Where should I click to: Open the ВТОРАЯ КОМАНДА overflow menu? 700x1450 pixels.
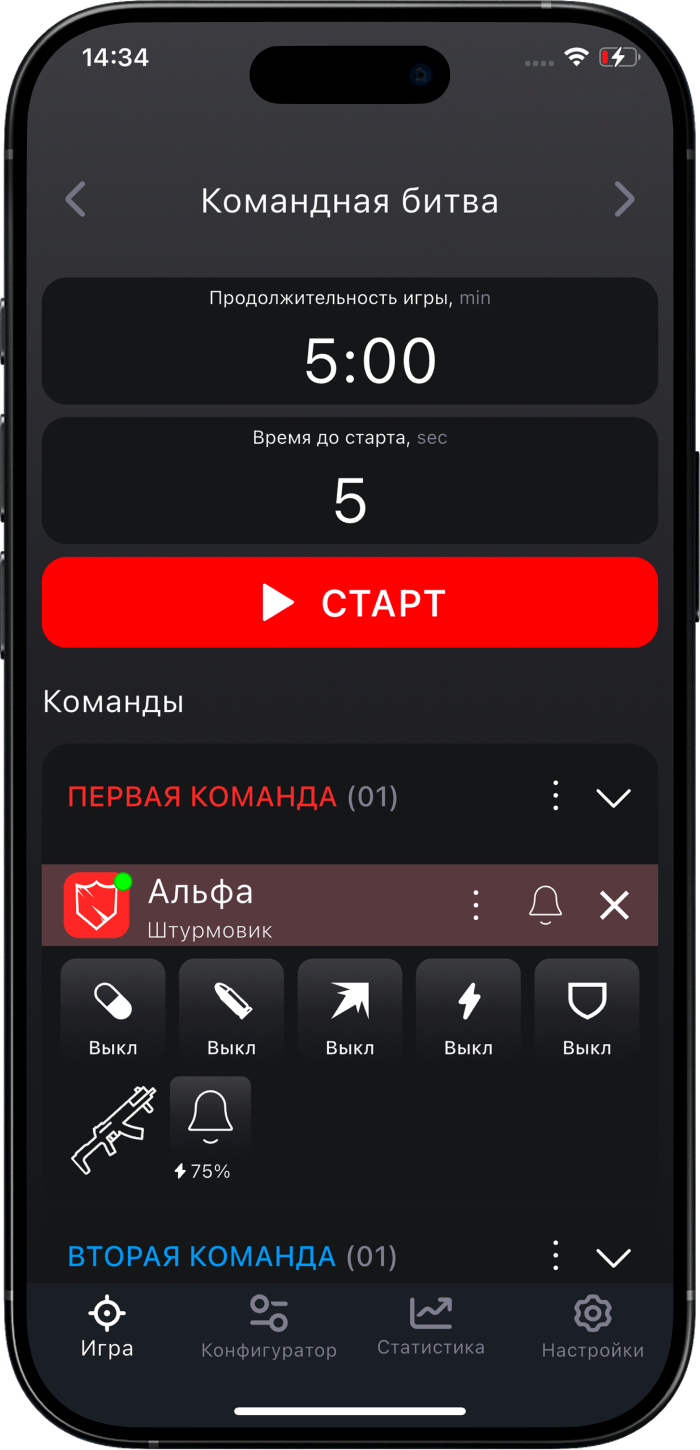tap(556, 1256)
